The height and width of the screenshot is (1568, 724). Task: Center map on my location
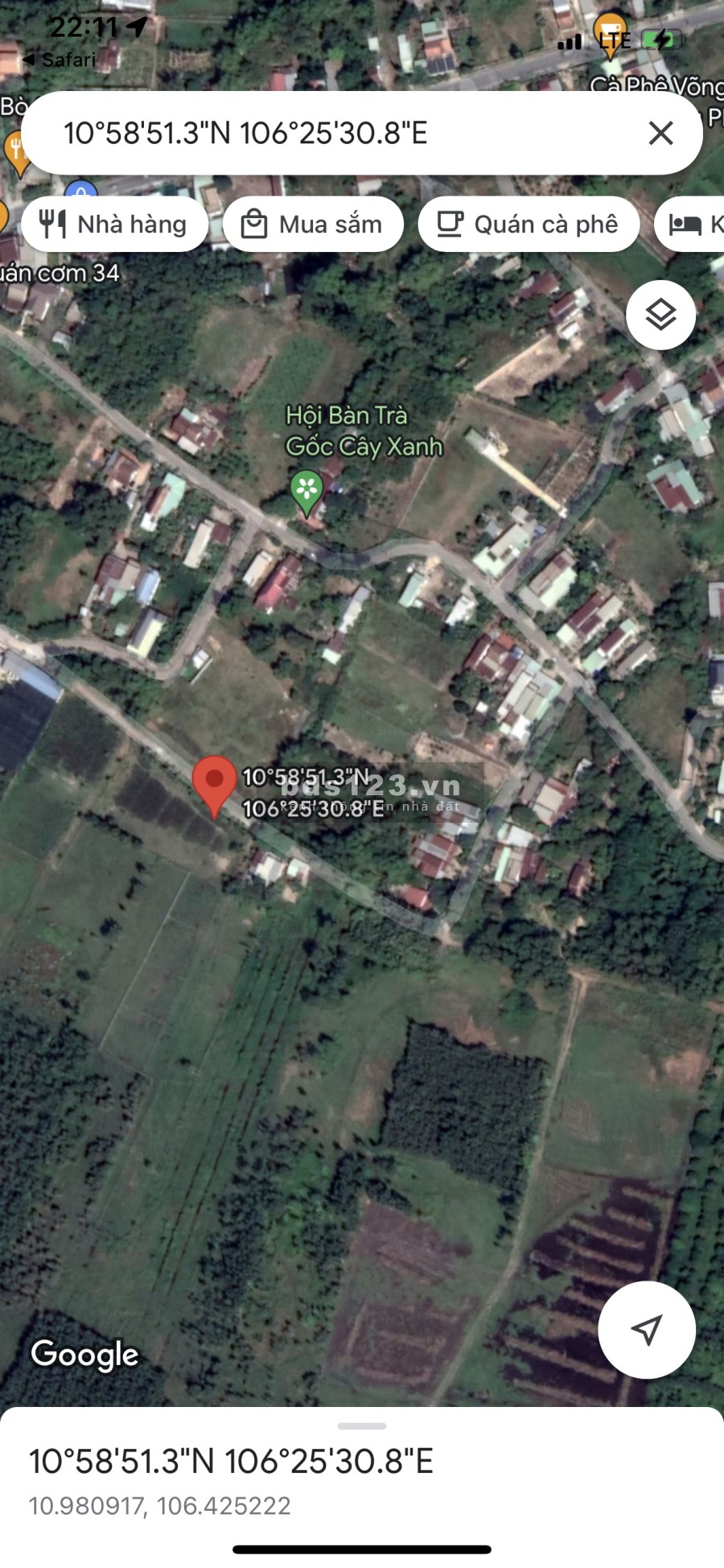pos(646,1330)
